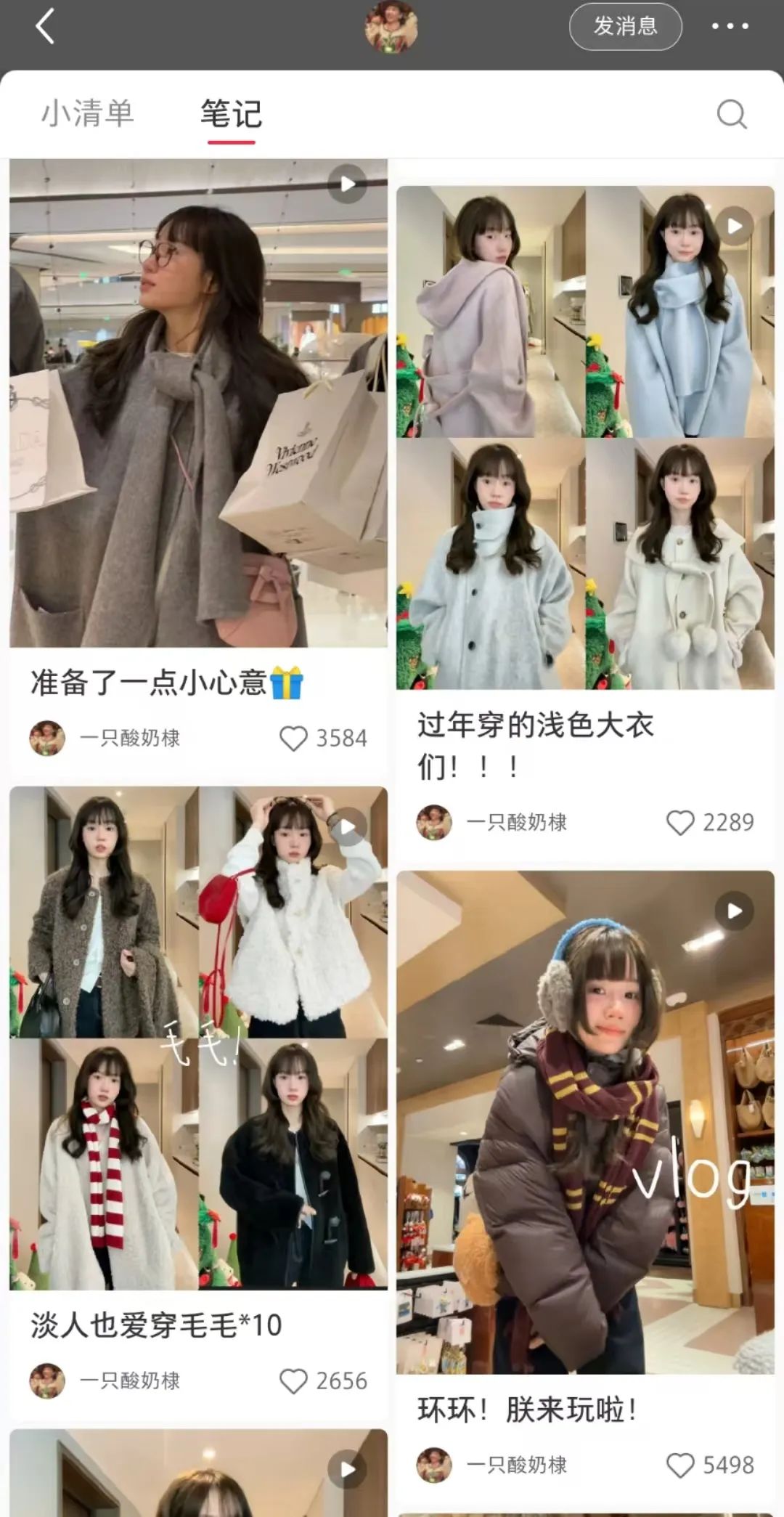Screen dimensions: 784x1517
Task: Tap the 发消息 button
Action: pos(625,27)
